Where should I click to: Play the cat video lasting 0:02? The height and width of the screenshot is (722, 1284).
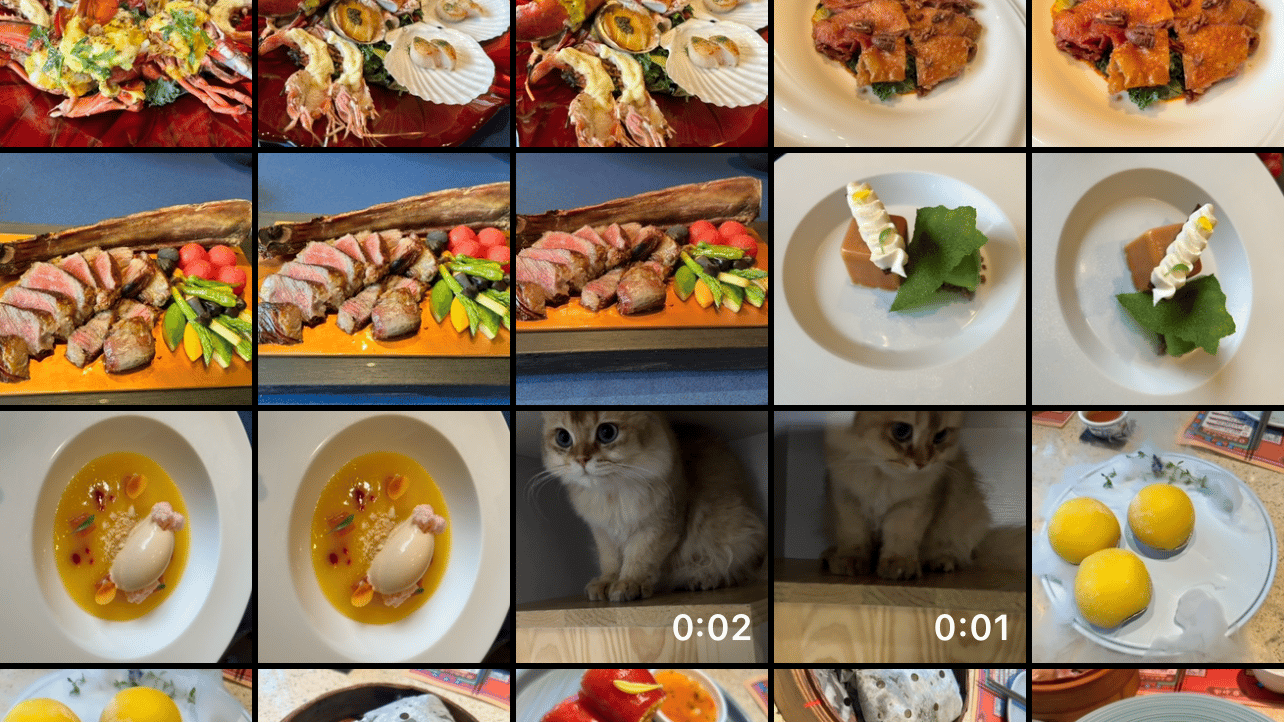point(641,536)
